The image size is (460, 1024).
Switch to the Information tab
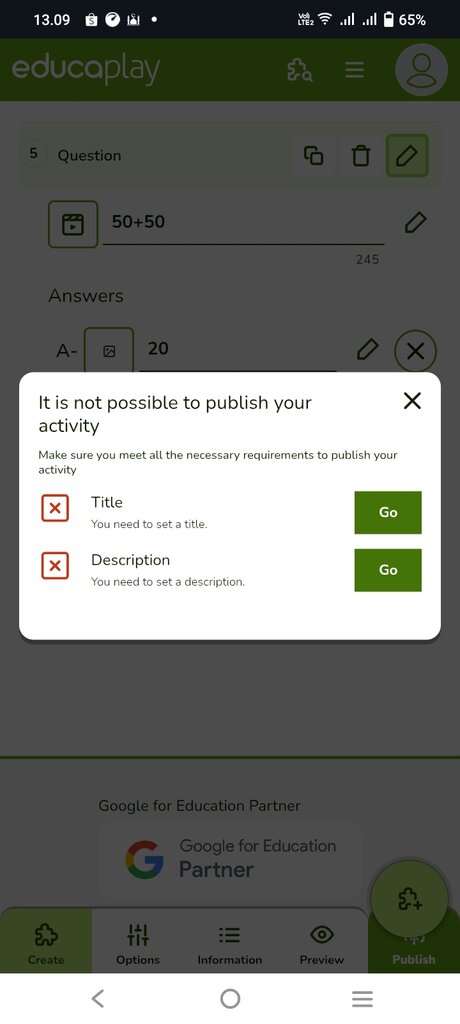(229, 944)
